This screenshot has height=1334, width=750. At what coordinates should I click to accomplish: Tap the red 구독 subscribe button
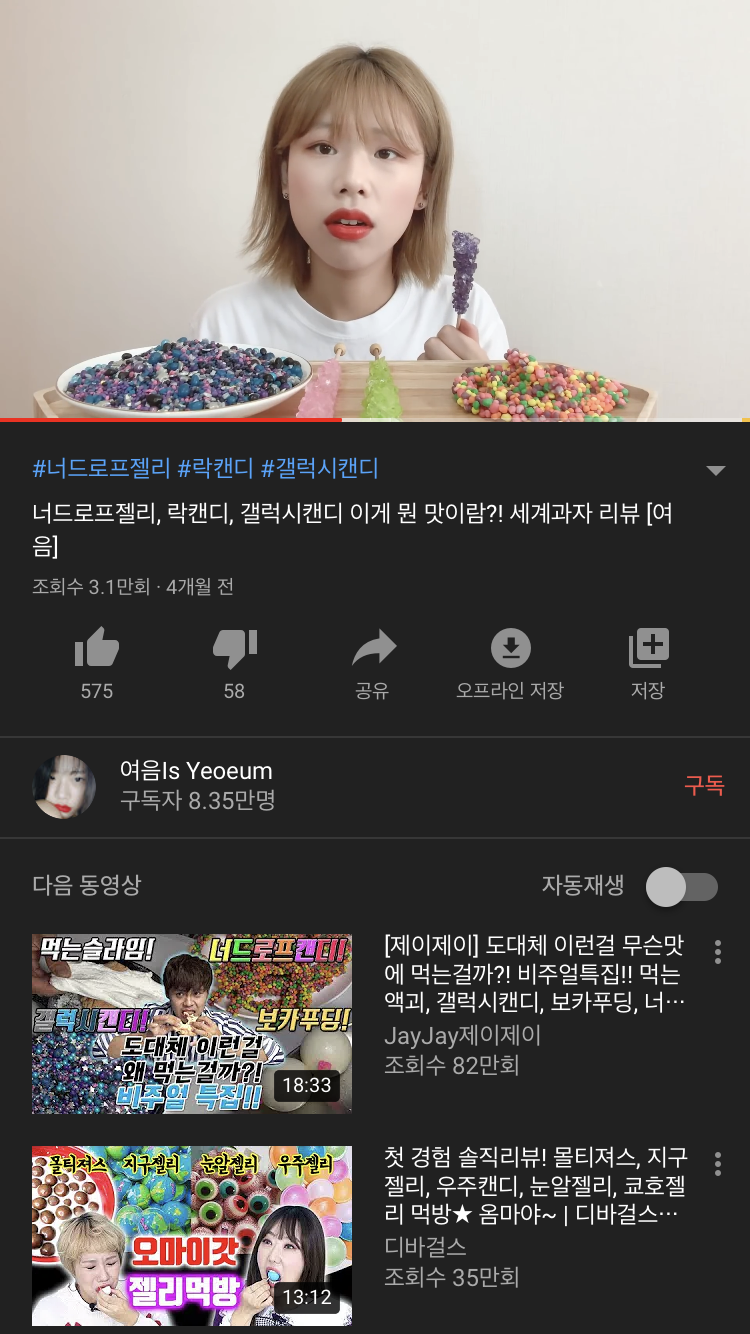click(706, 787)
